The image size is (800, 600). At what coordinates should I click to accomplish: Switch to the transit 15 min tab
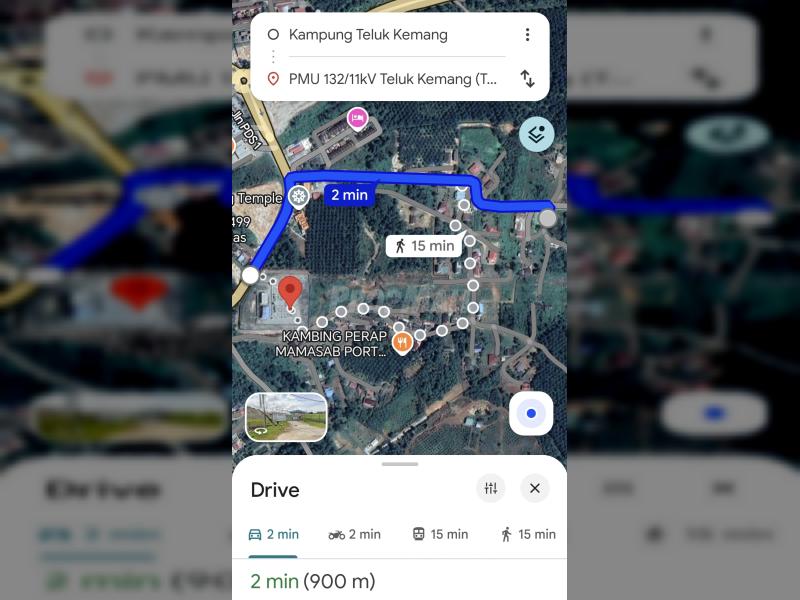click(440, 534)
